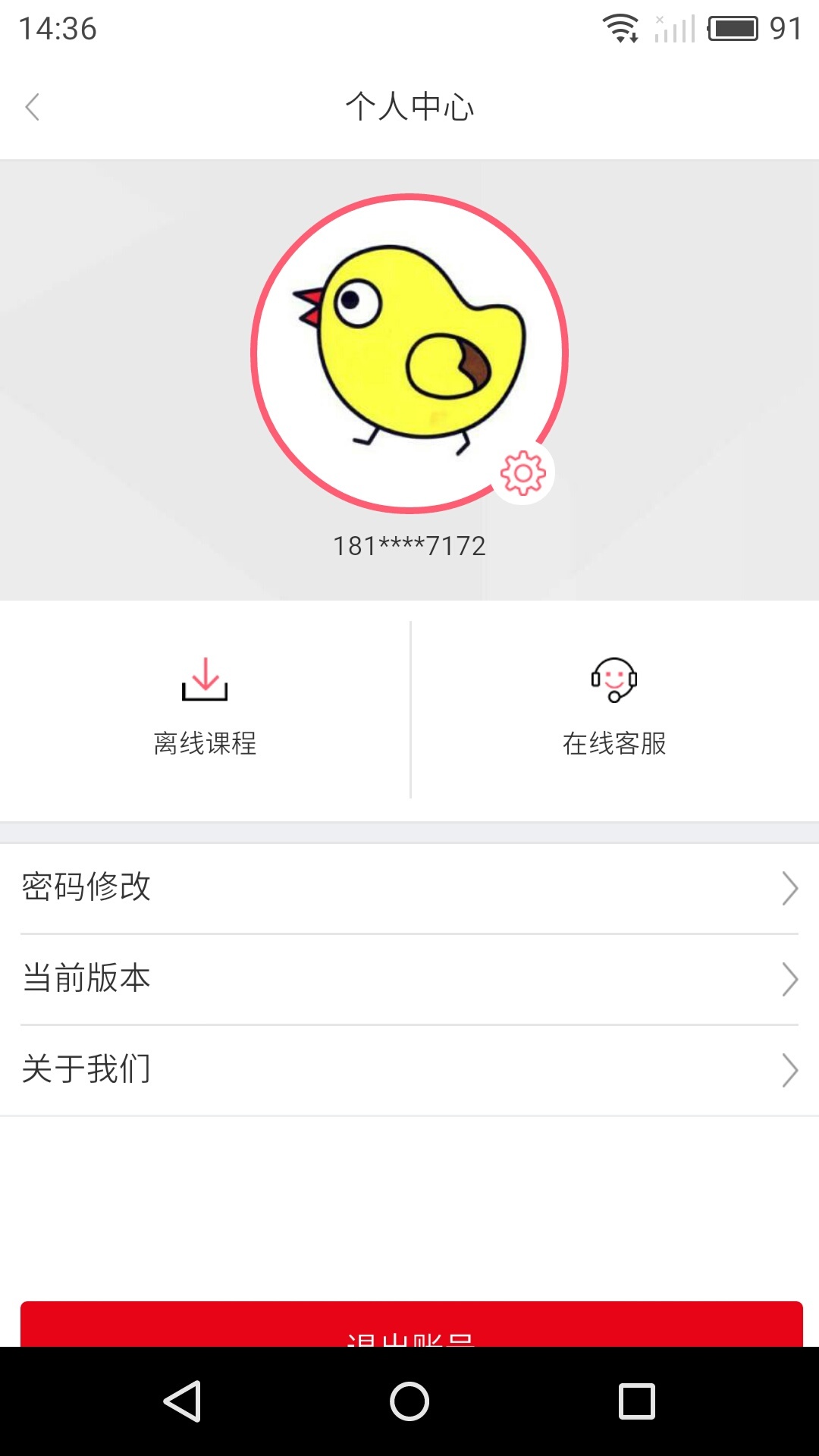Tap the cellular signal strength icon
The height and width of the screenshot is (1456, 819).
pyautogui.click(x=675, y=30)
